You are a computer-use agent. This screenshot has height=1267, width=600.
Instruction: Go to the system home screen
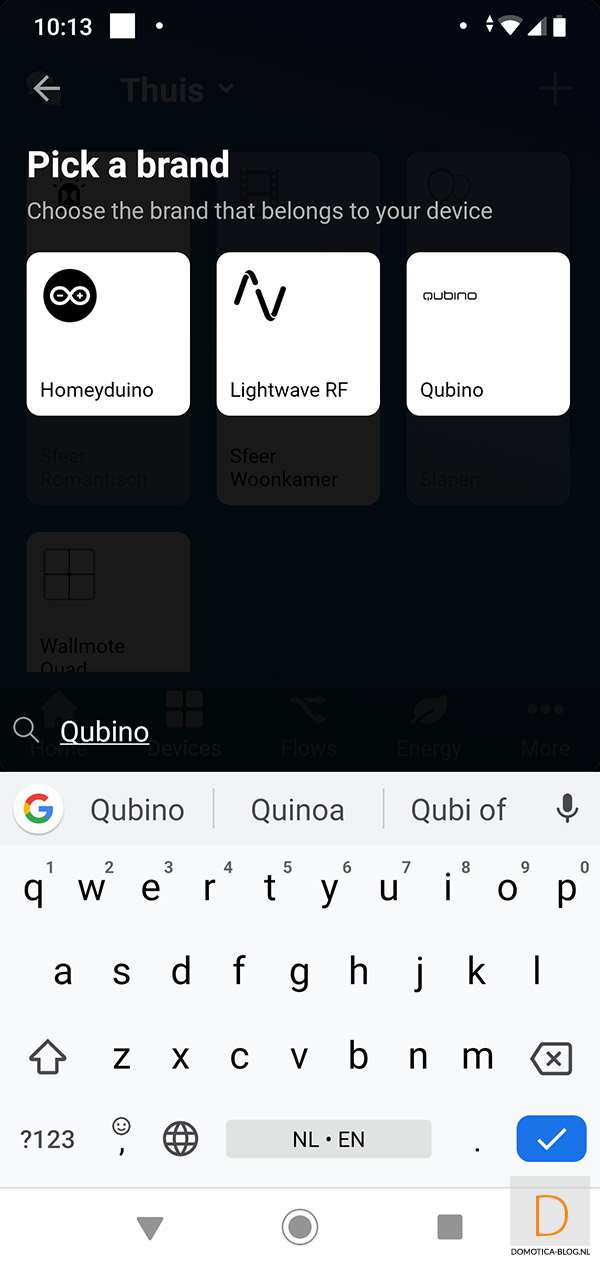299,1226
